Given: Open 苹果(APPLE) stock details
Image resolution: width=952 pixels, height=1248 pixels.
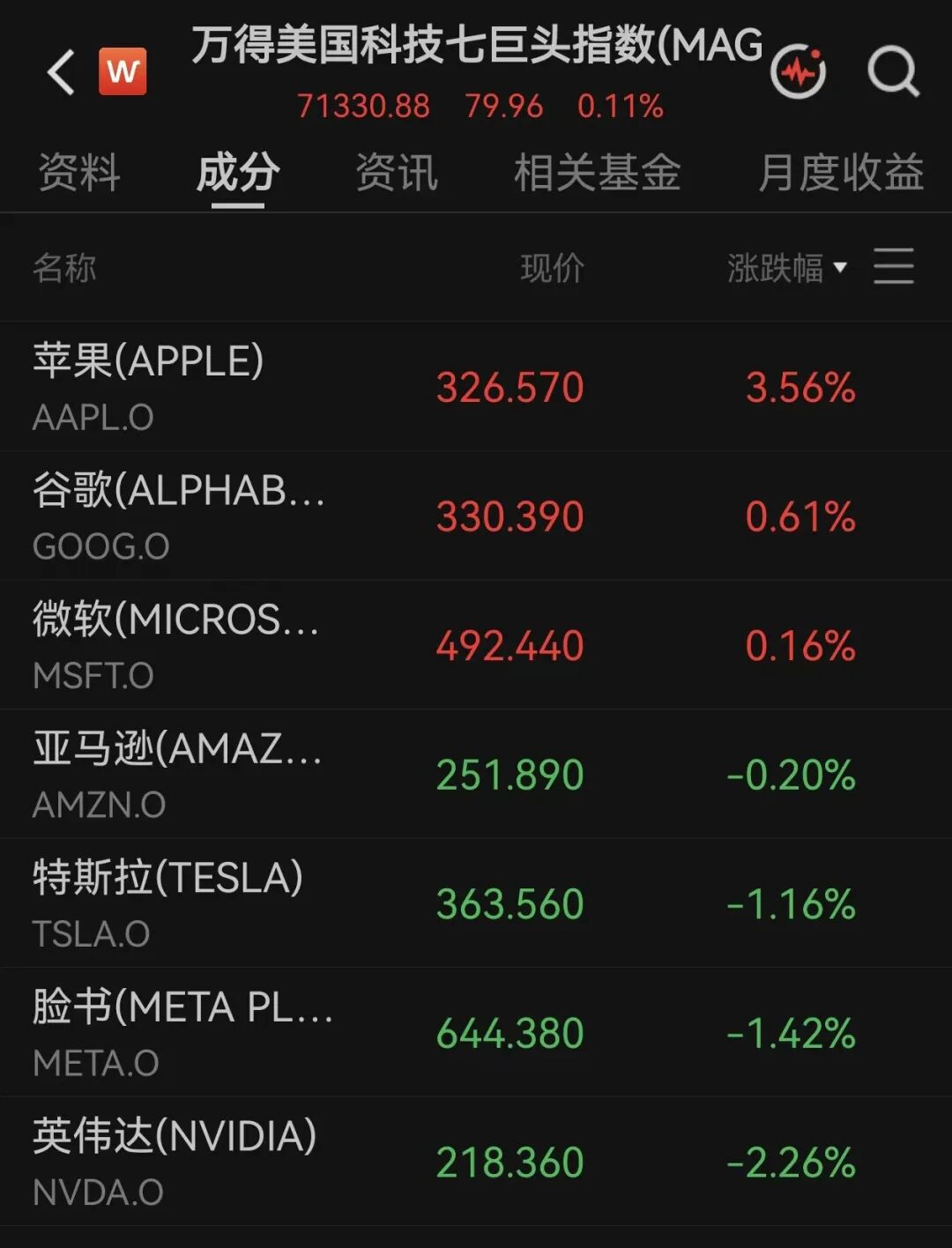Looking at the screenshot, I should point(476,387).
